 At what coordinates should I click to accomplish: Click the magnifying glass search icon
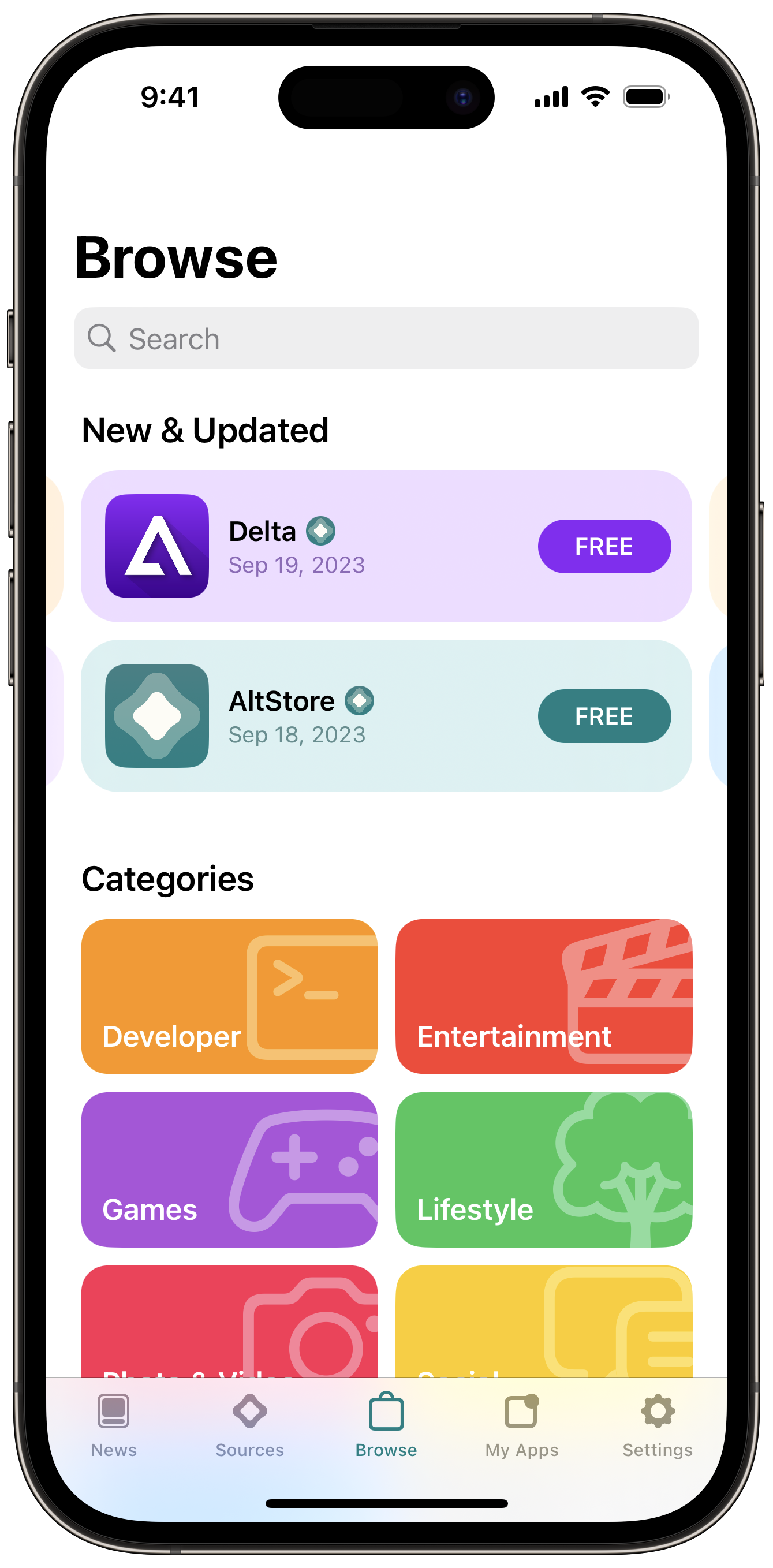(102, 338)
